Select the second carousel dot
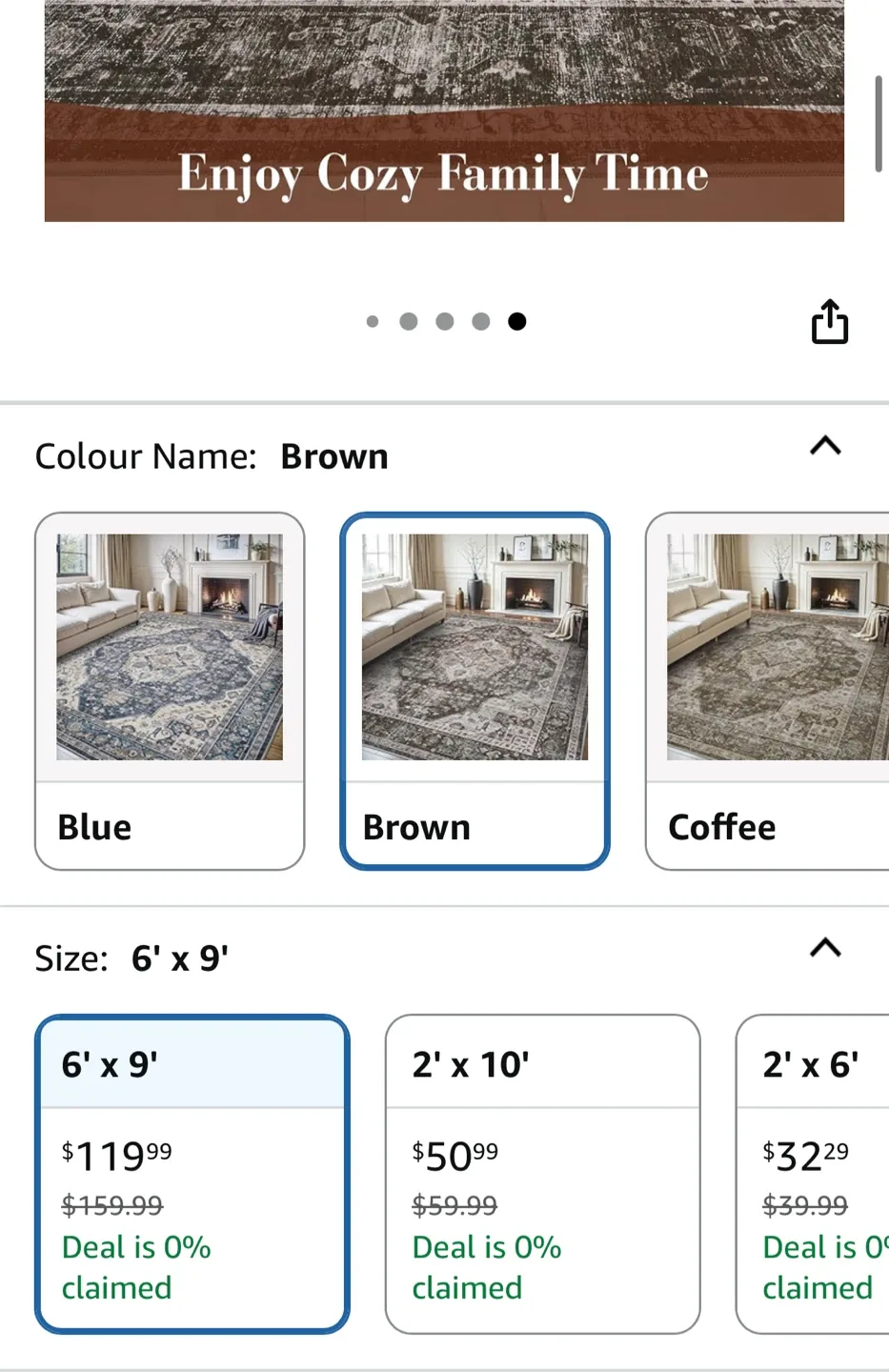 click(408, 321)
